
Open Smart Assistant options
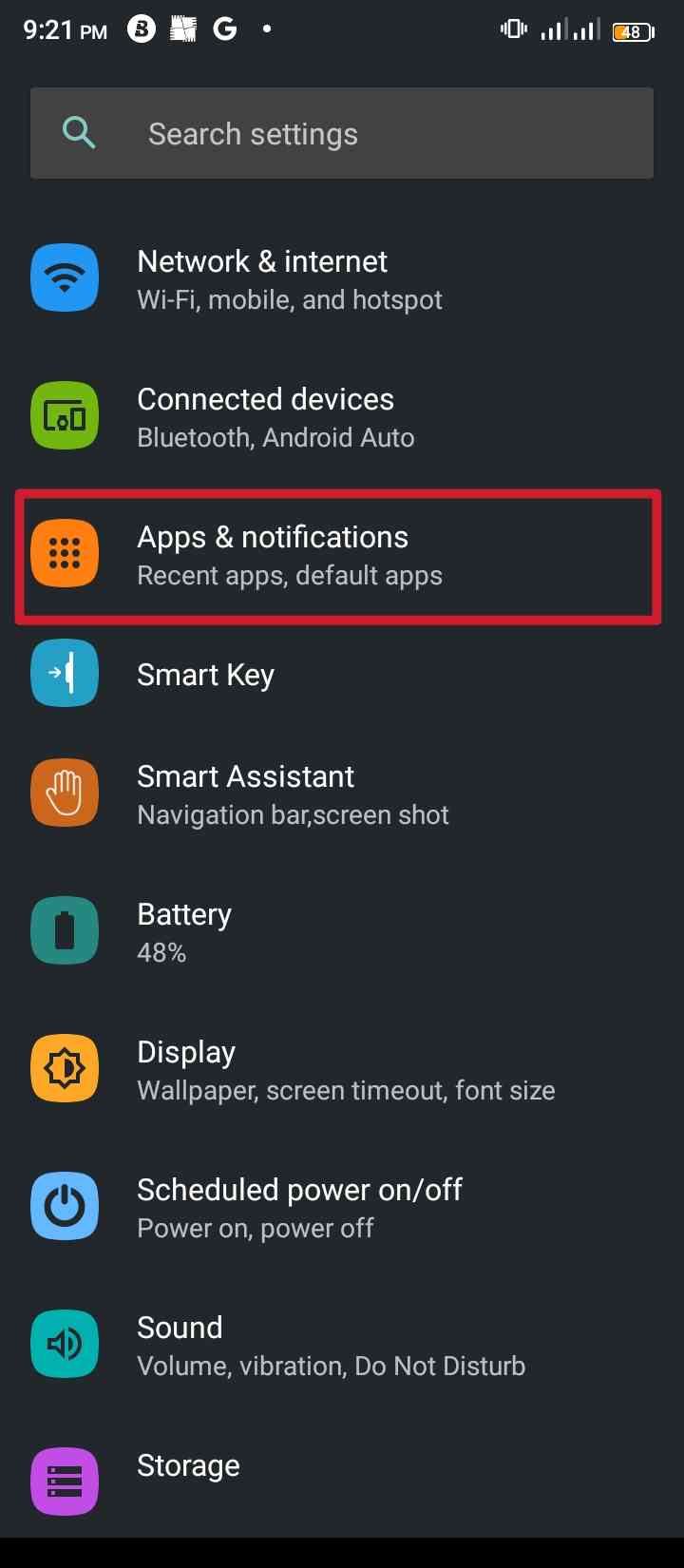(342, 794)
